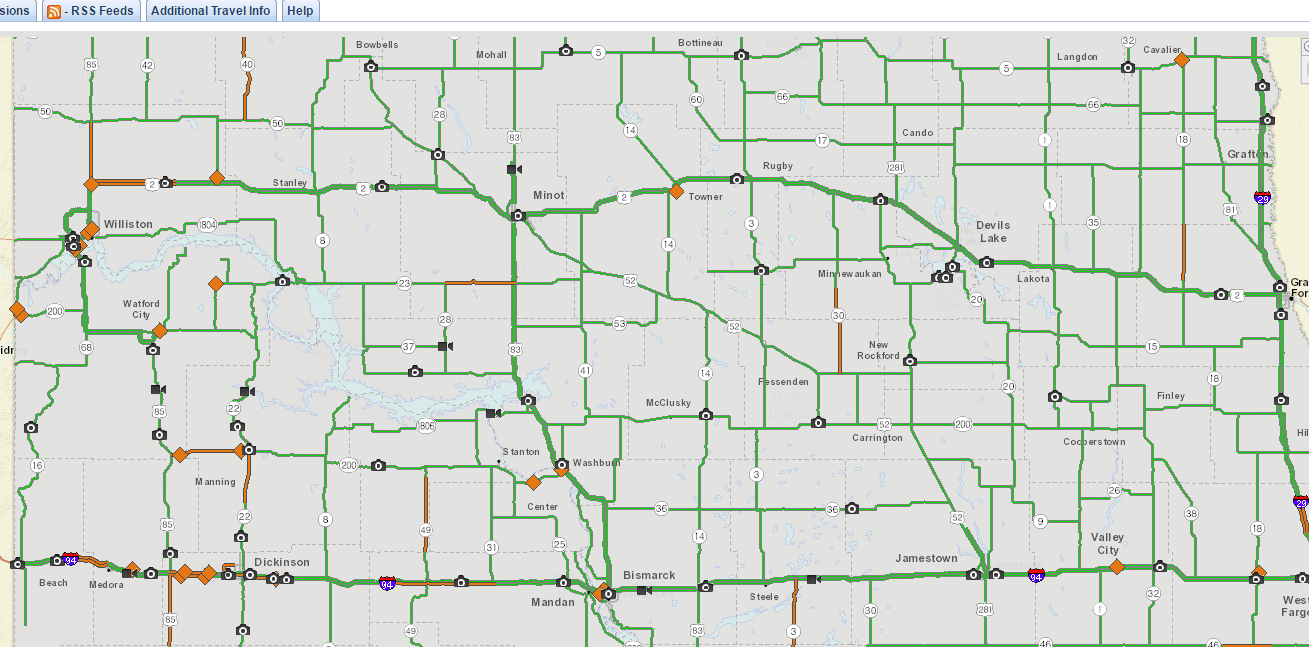
Task: Open the RSS Feeds tab
Action: click(91, 11)
